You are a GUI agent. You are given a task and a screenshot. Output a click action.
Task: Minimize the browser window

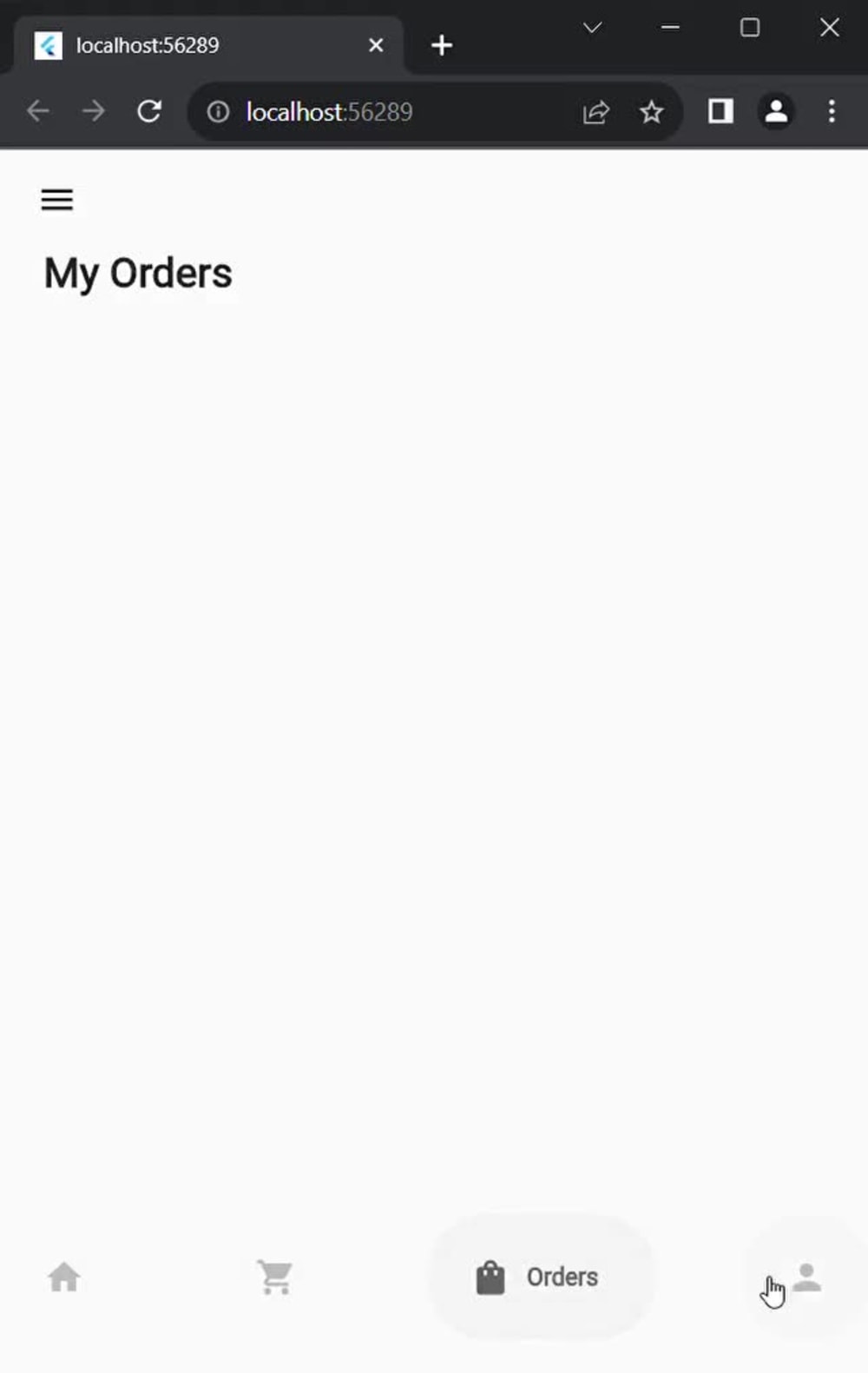pos(670,28)
